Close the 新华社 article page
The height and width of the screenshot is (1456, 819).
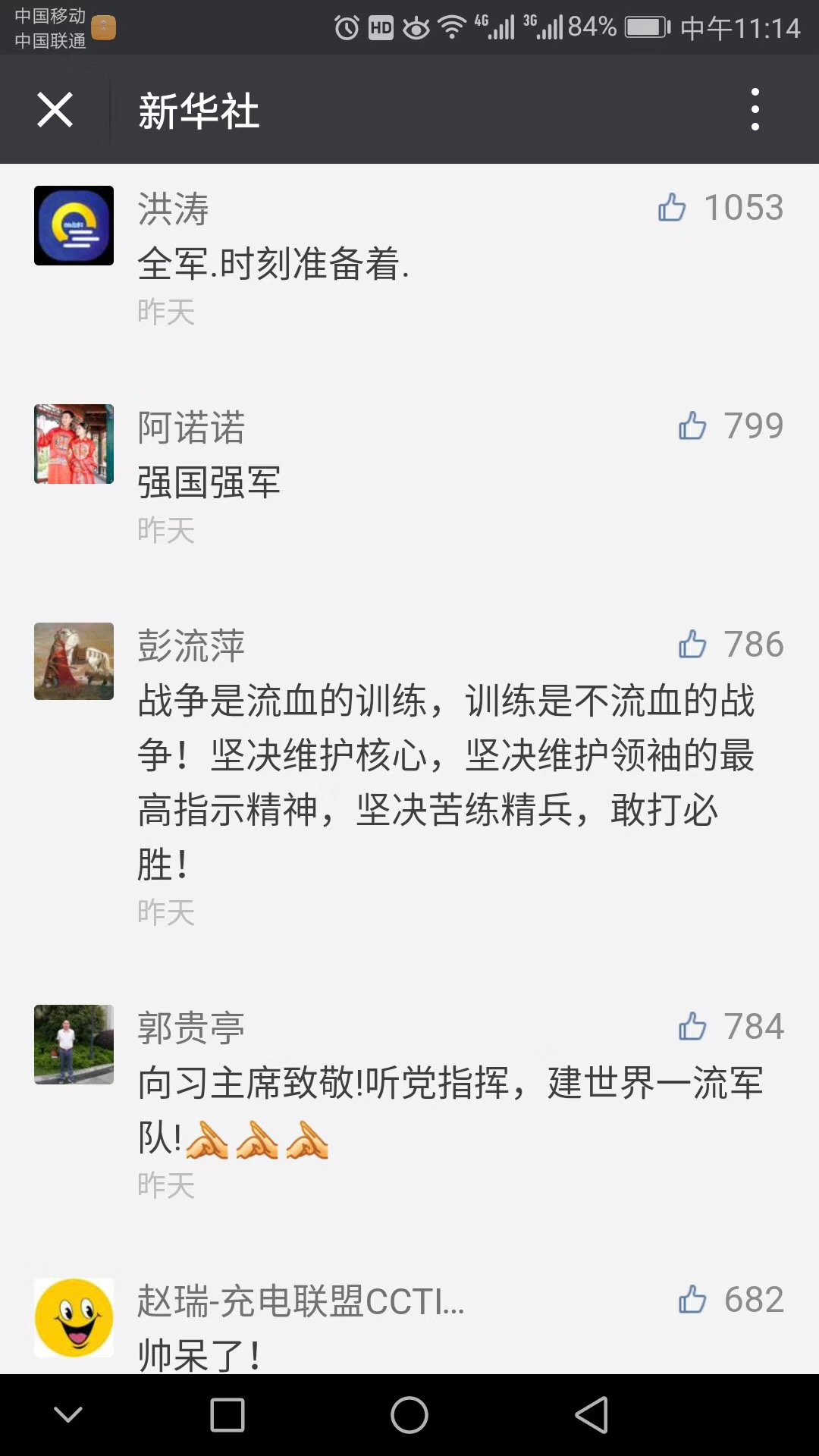click(x=55, y=110)
